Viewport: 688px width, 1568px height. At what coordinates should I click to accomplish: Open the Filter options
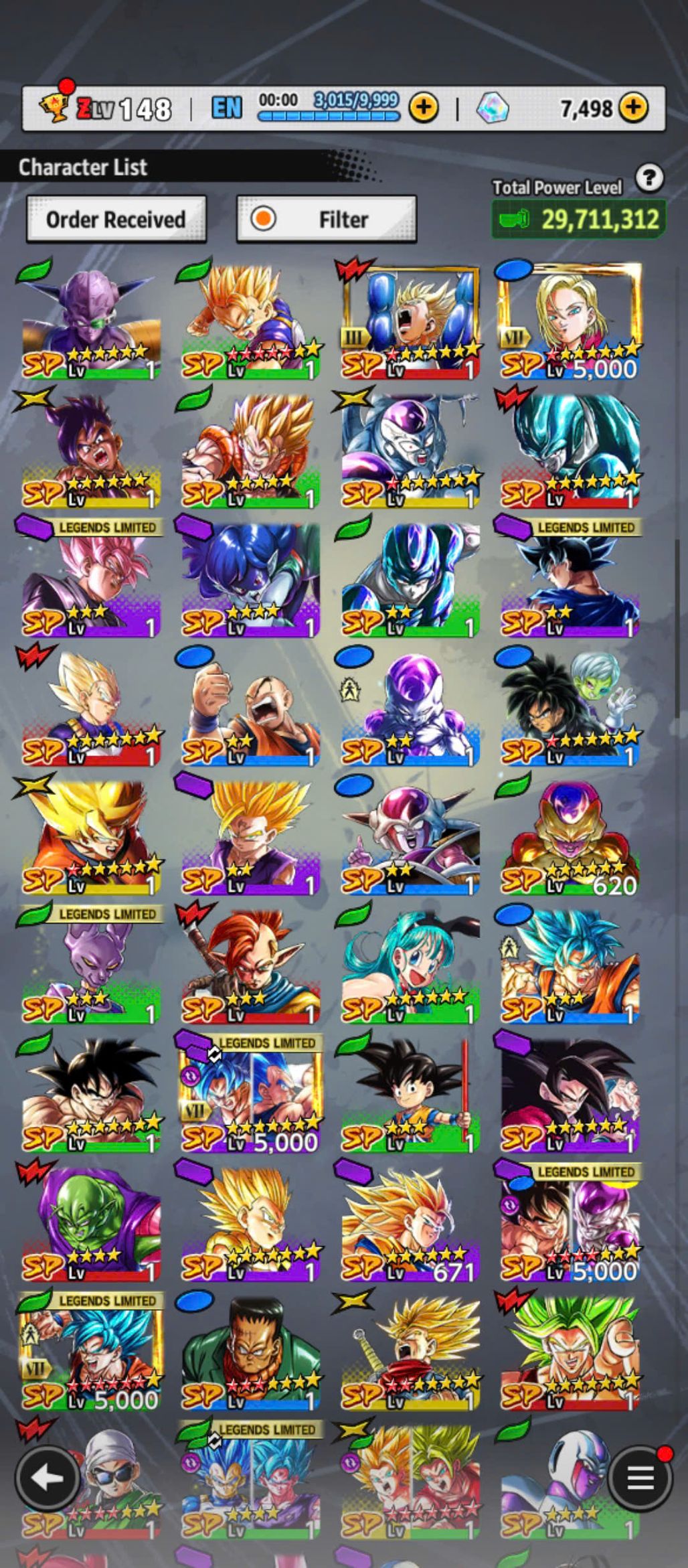coord(327,219)
